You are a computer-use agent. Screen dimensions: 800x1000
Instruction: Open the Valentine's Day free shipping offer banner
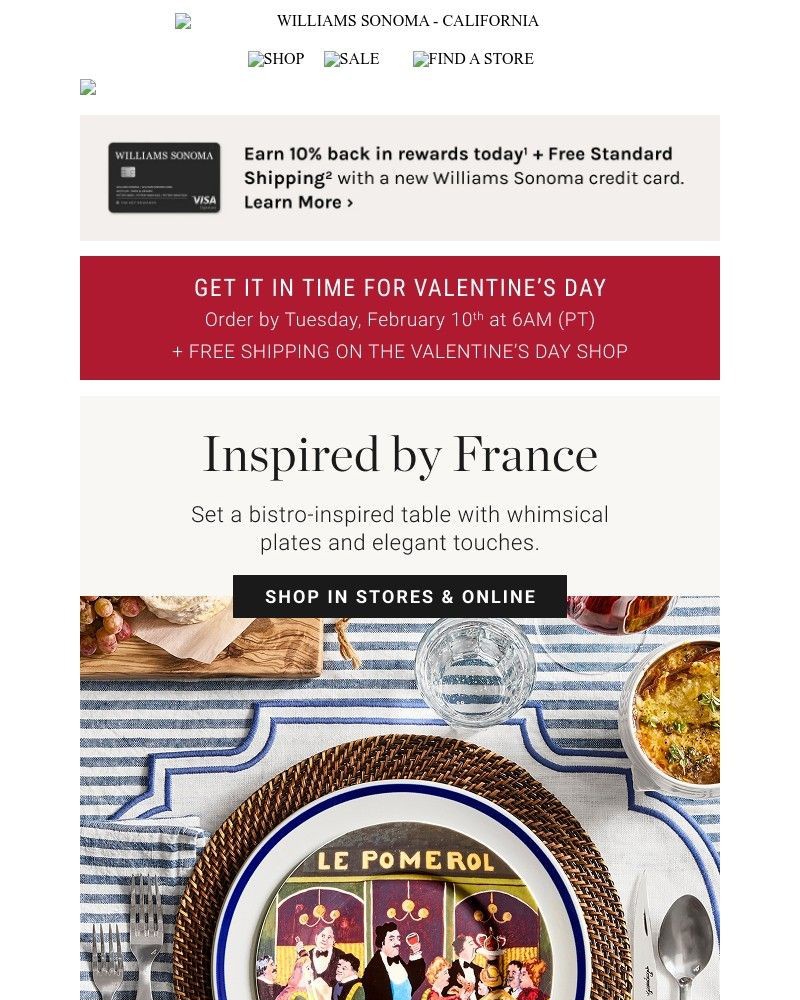point(400,352)
